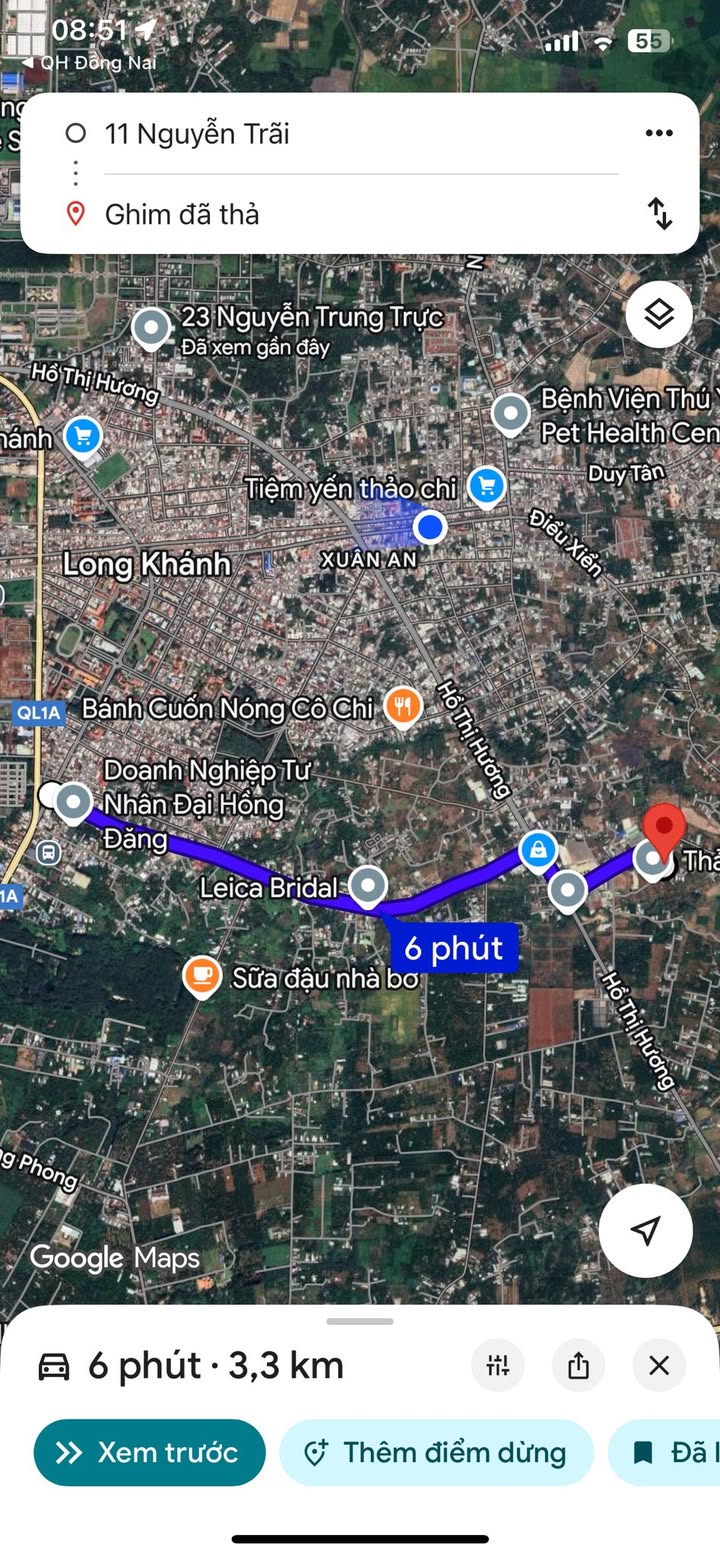Edit the destination Ghim đã thả

pos(300,214)
